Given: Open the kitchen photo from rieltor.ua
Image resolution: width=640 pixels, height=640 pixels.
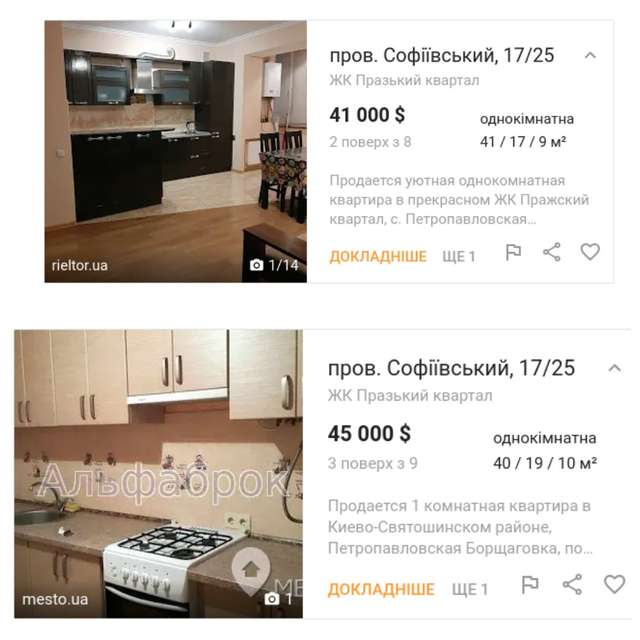Looking at the screenshot, I should 175,150.
